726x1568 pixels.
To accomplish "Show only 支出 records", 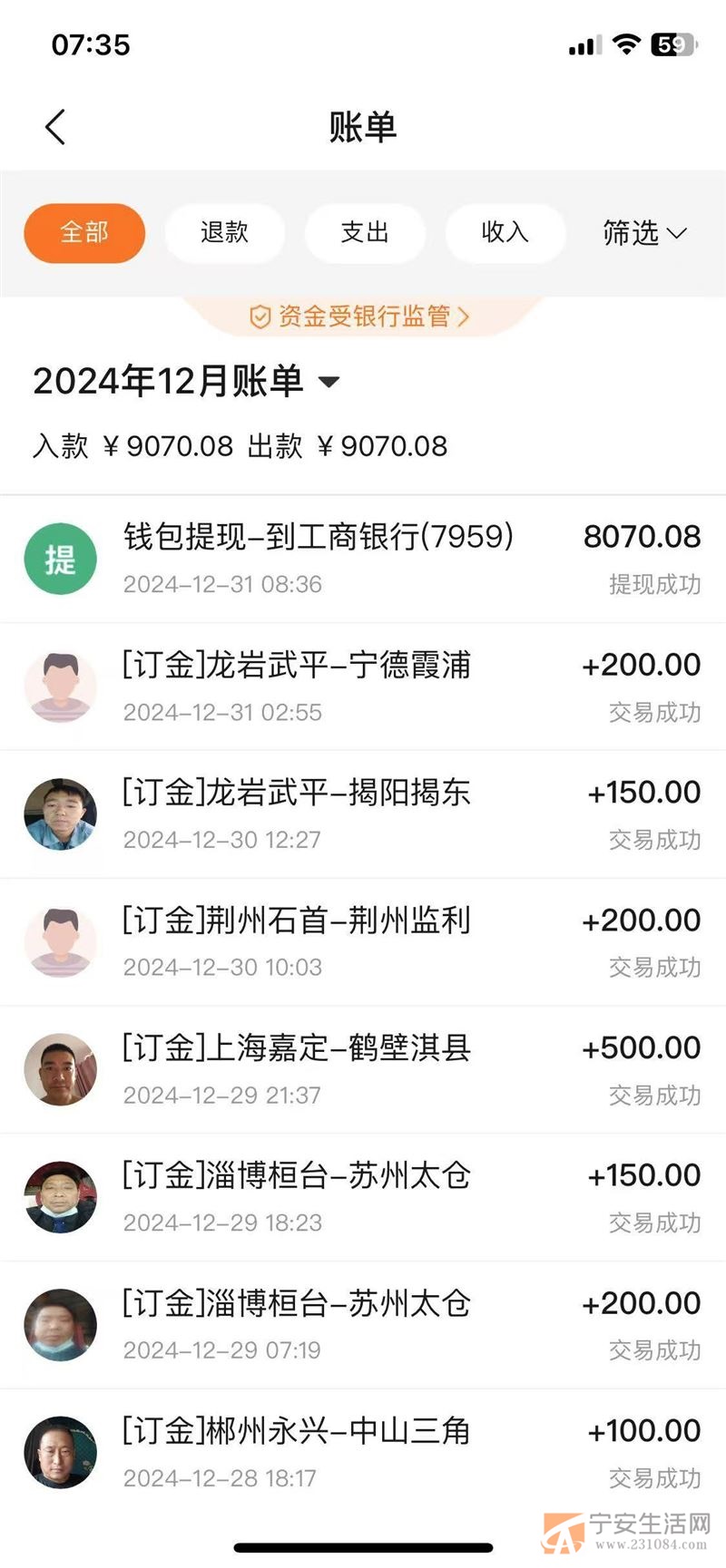I will pos(365,233).
